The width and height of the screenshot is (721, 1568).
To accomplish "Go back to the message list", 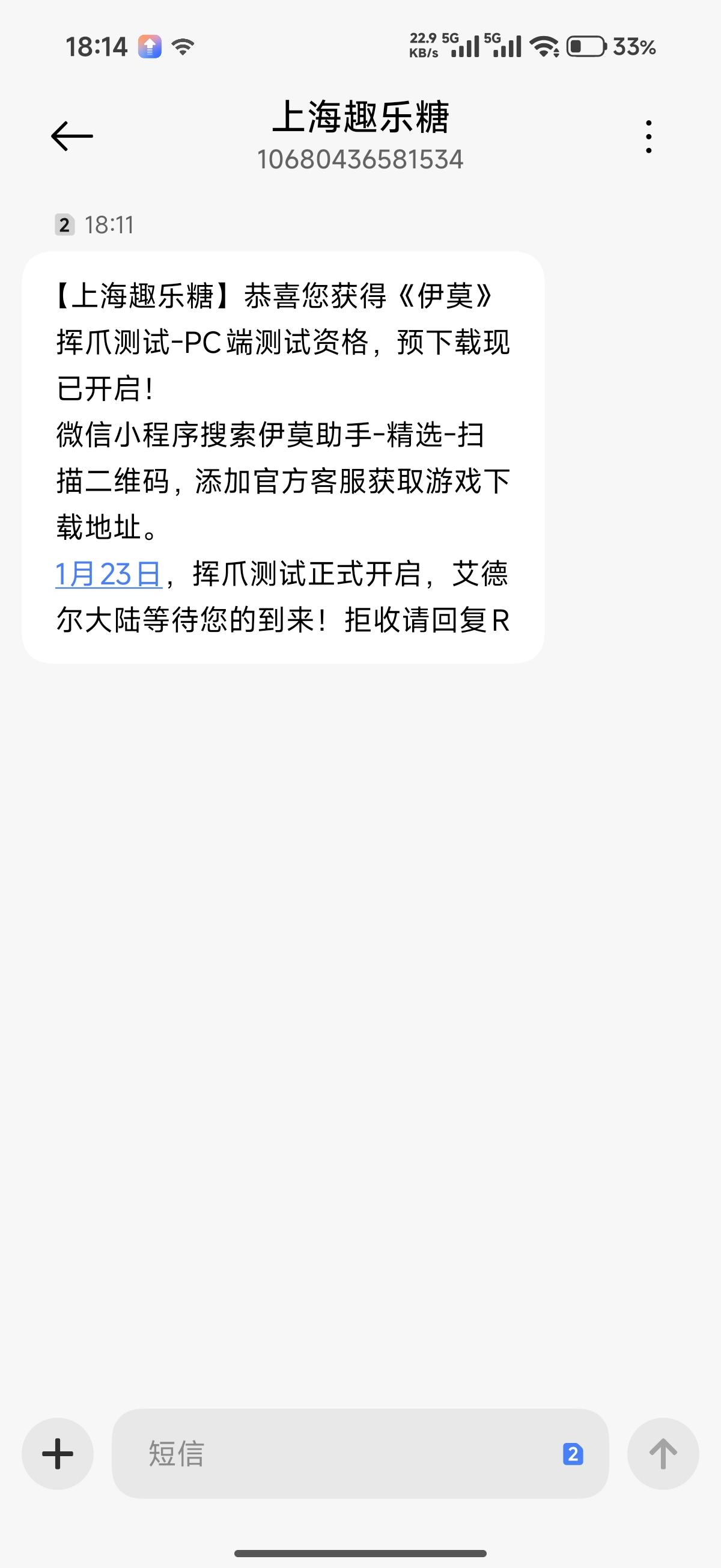I will point(71,136).
